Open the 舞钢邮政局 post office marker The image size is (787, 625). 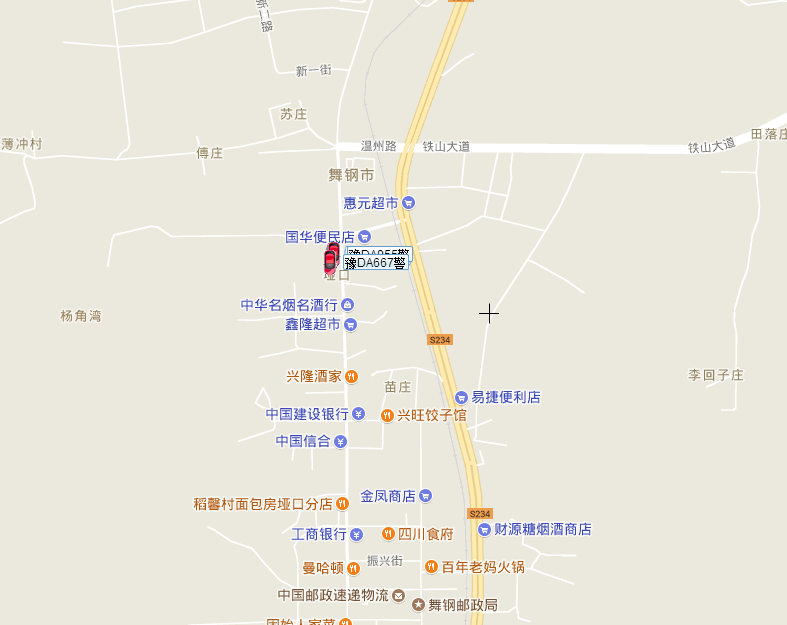[418, 605]
